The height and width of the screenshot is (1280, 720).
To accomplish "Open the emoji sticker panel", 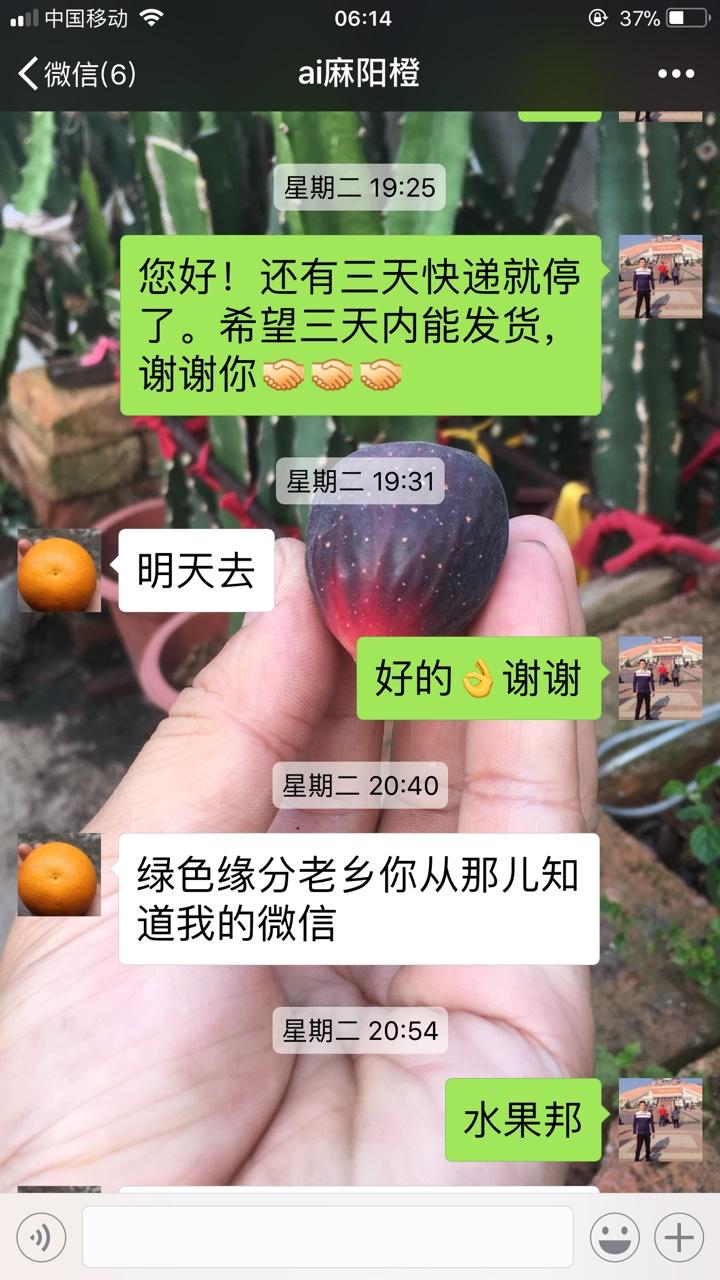I will click(x=614, y=1238).
